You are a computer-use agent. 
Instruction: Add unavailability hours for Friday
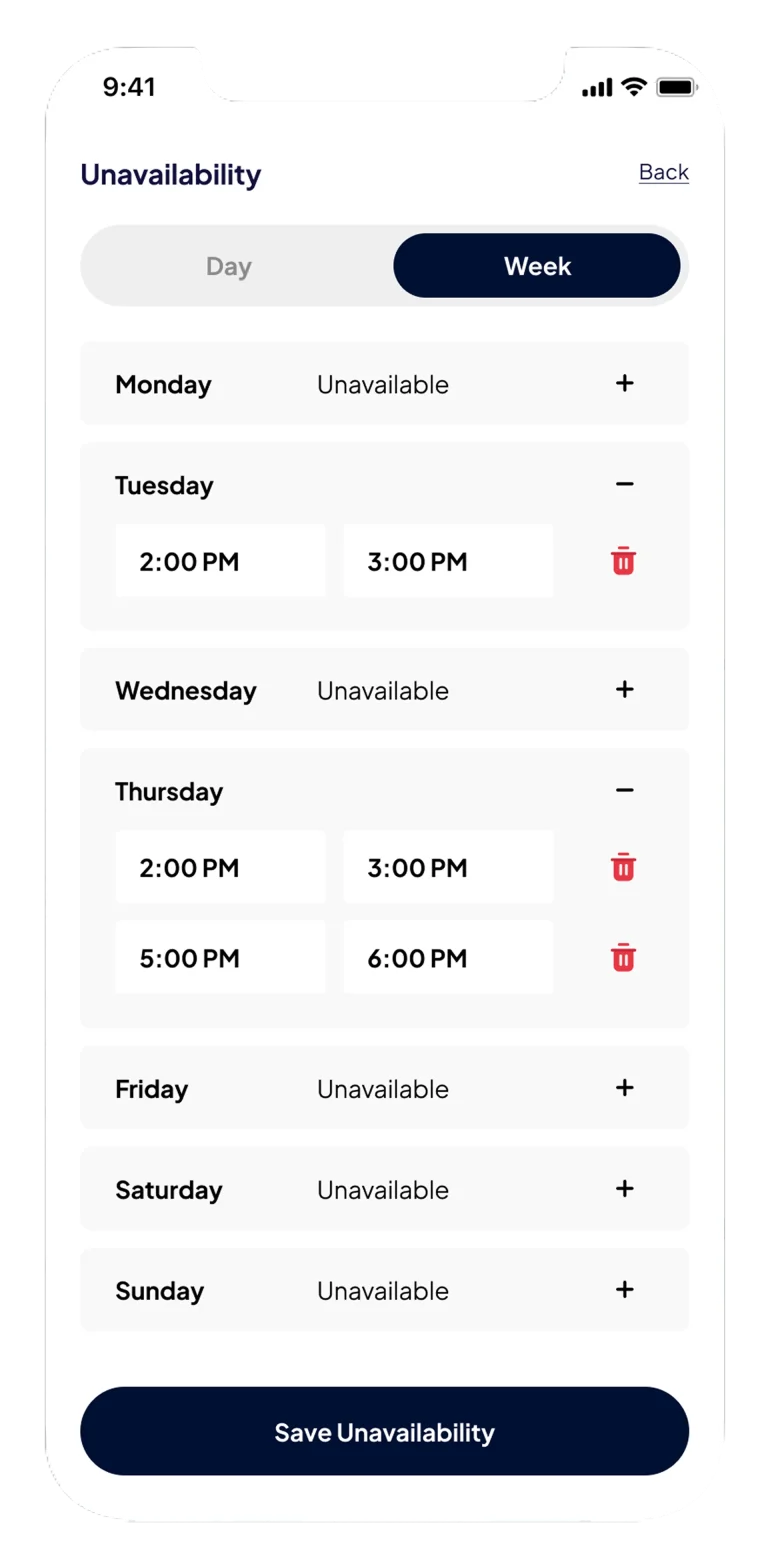[625, 1087]
